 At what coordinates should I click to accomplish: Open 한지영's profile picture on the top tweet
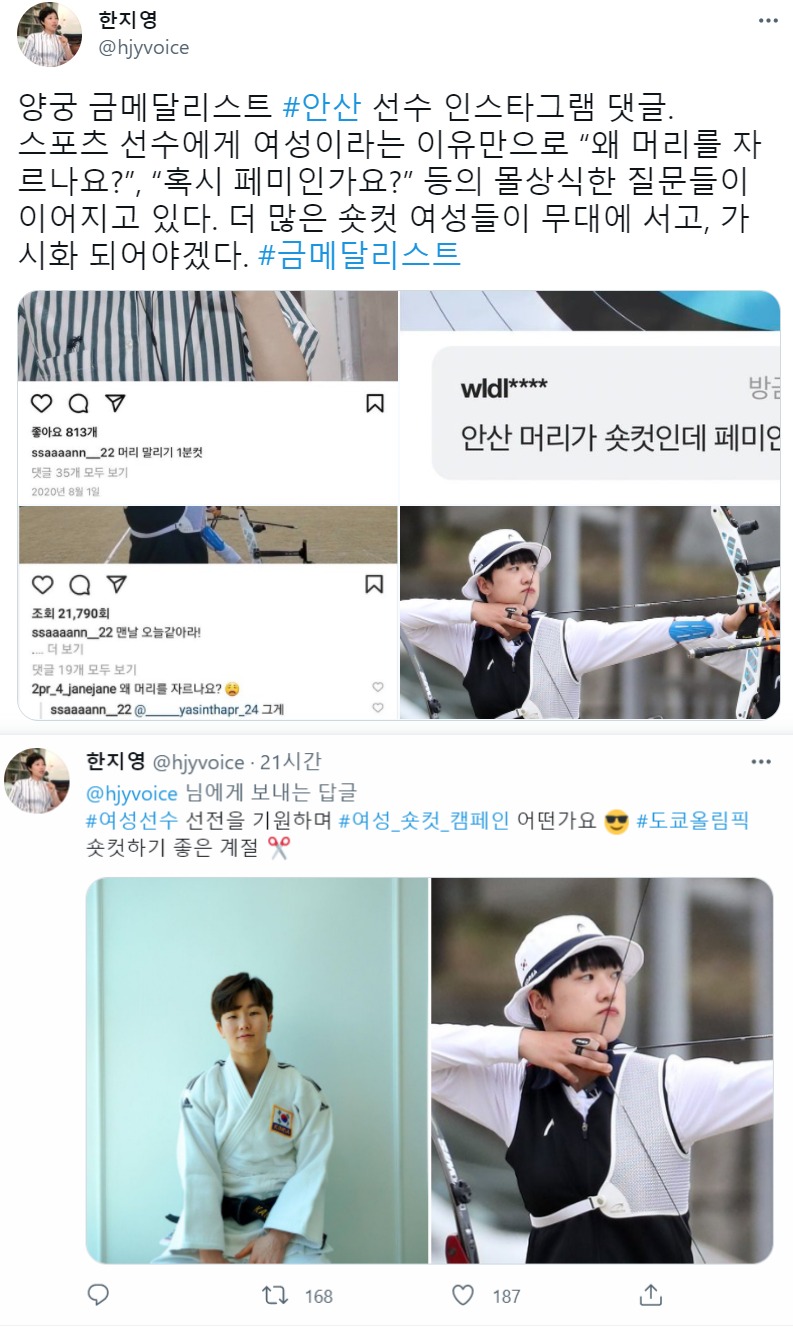pos(50,34)
